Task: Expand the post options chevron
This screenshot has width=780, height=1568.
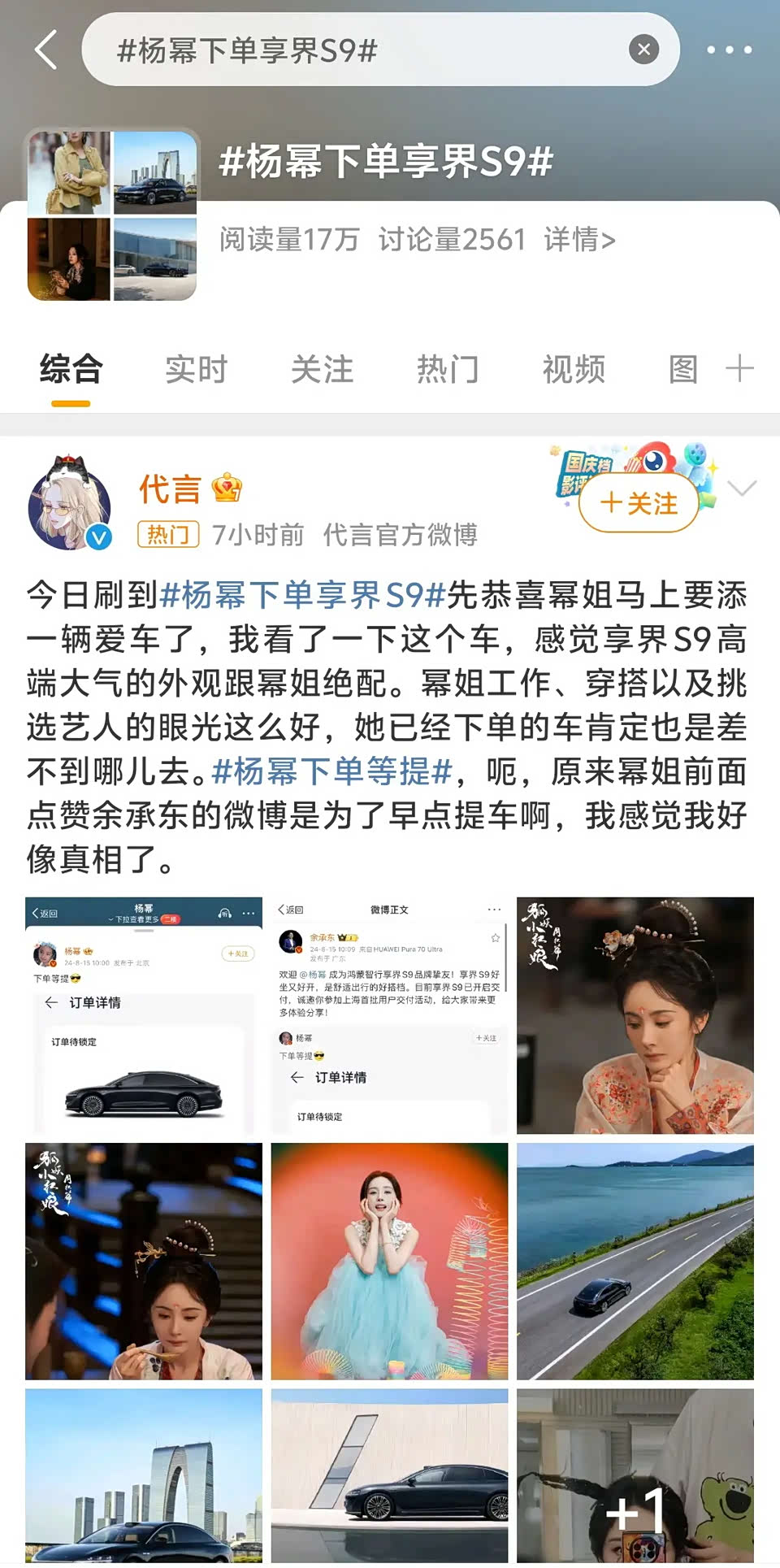Action: point(742,488)
